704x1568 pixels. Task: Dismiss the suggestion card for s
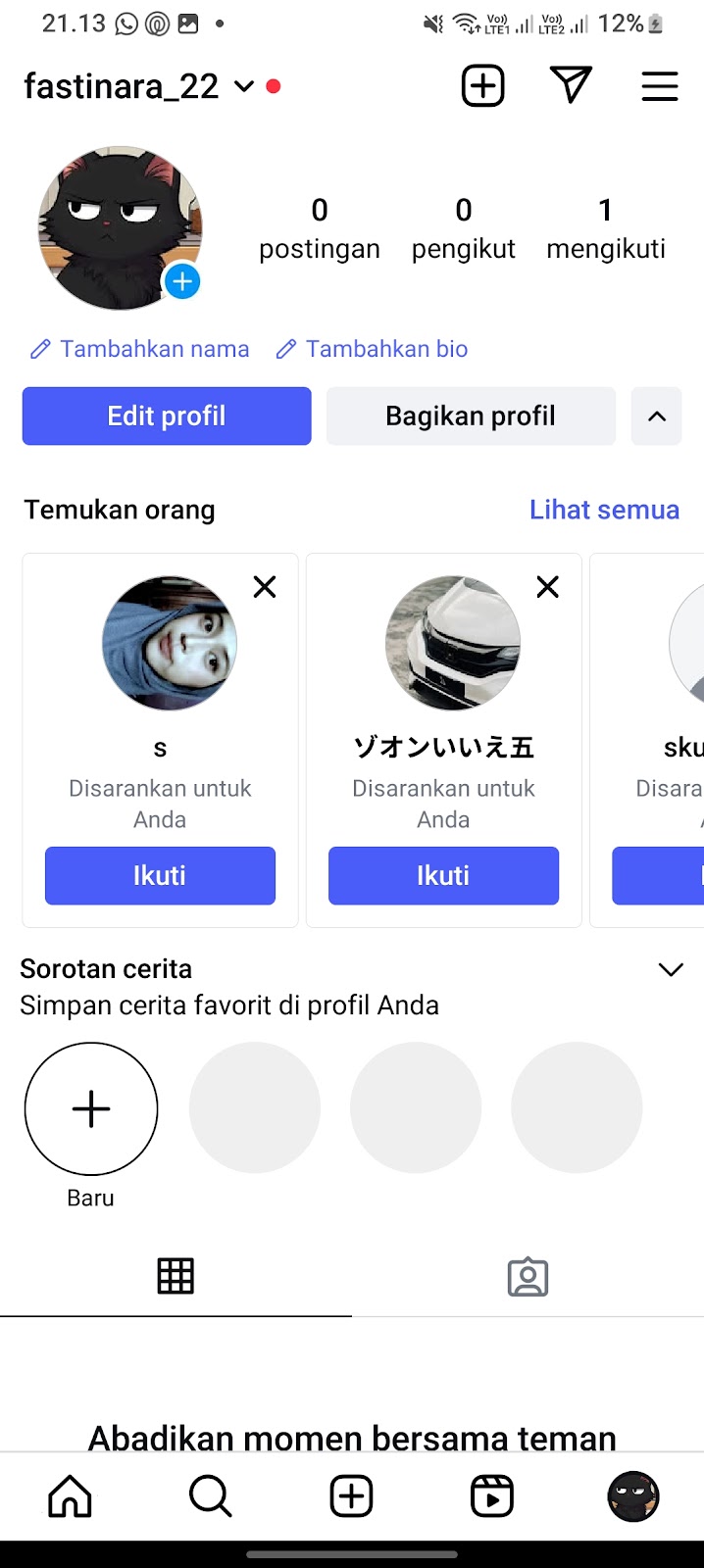click(265, 587)
